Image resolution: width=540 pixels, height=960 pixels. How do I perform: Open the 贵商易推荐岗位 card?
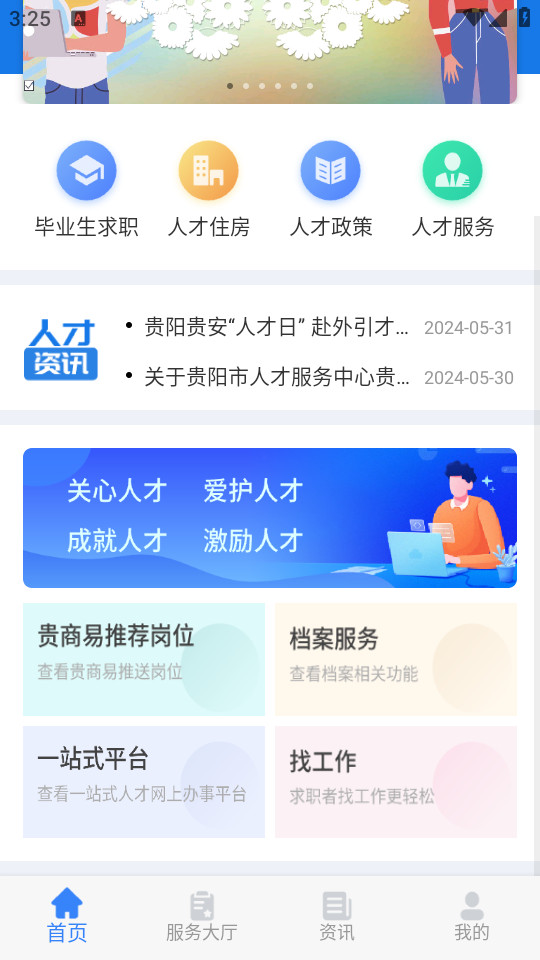tap(144, 659)
